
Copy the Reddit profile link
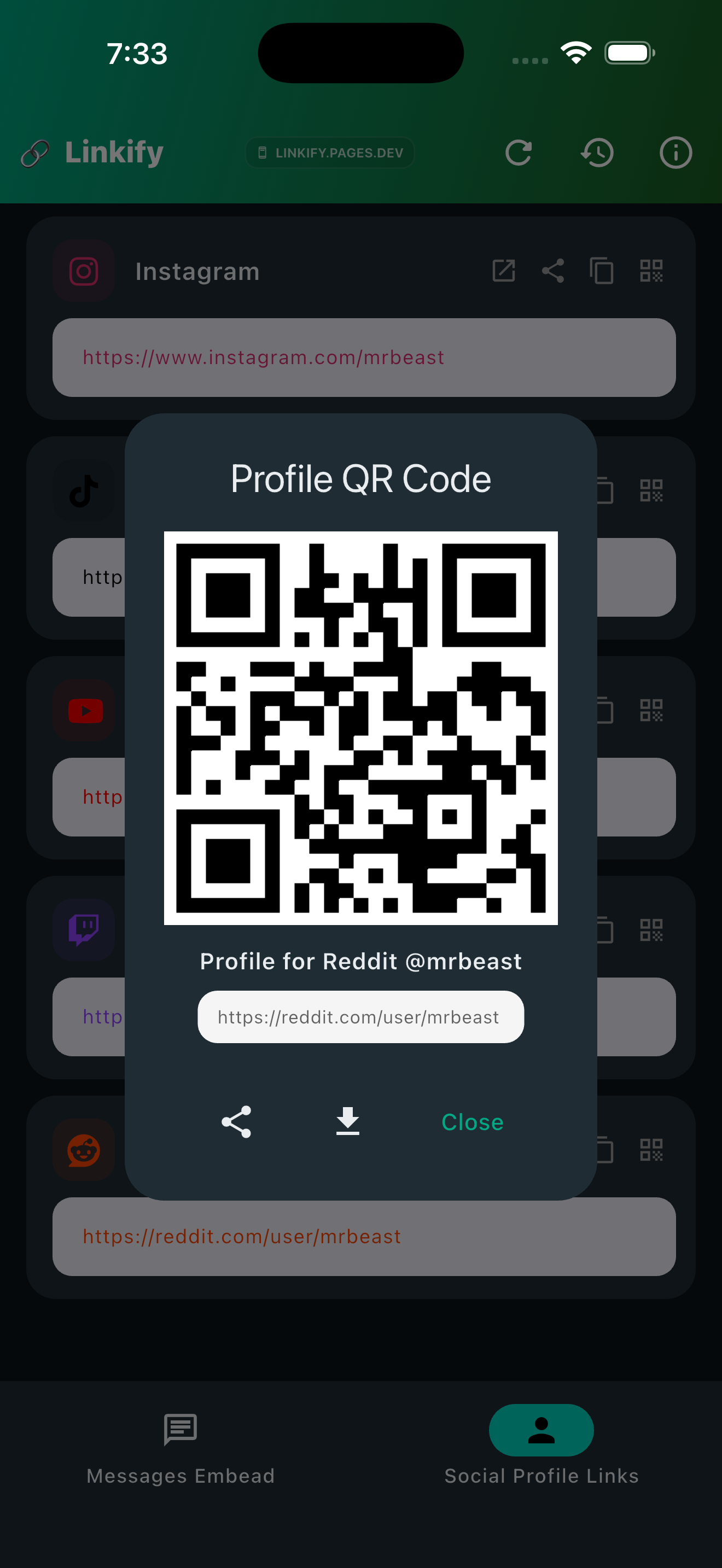tap(602, 1151)
